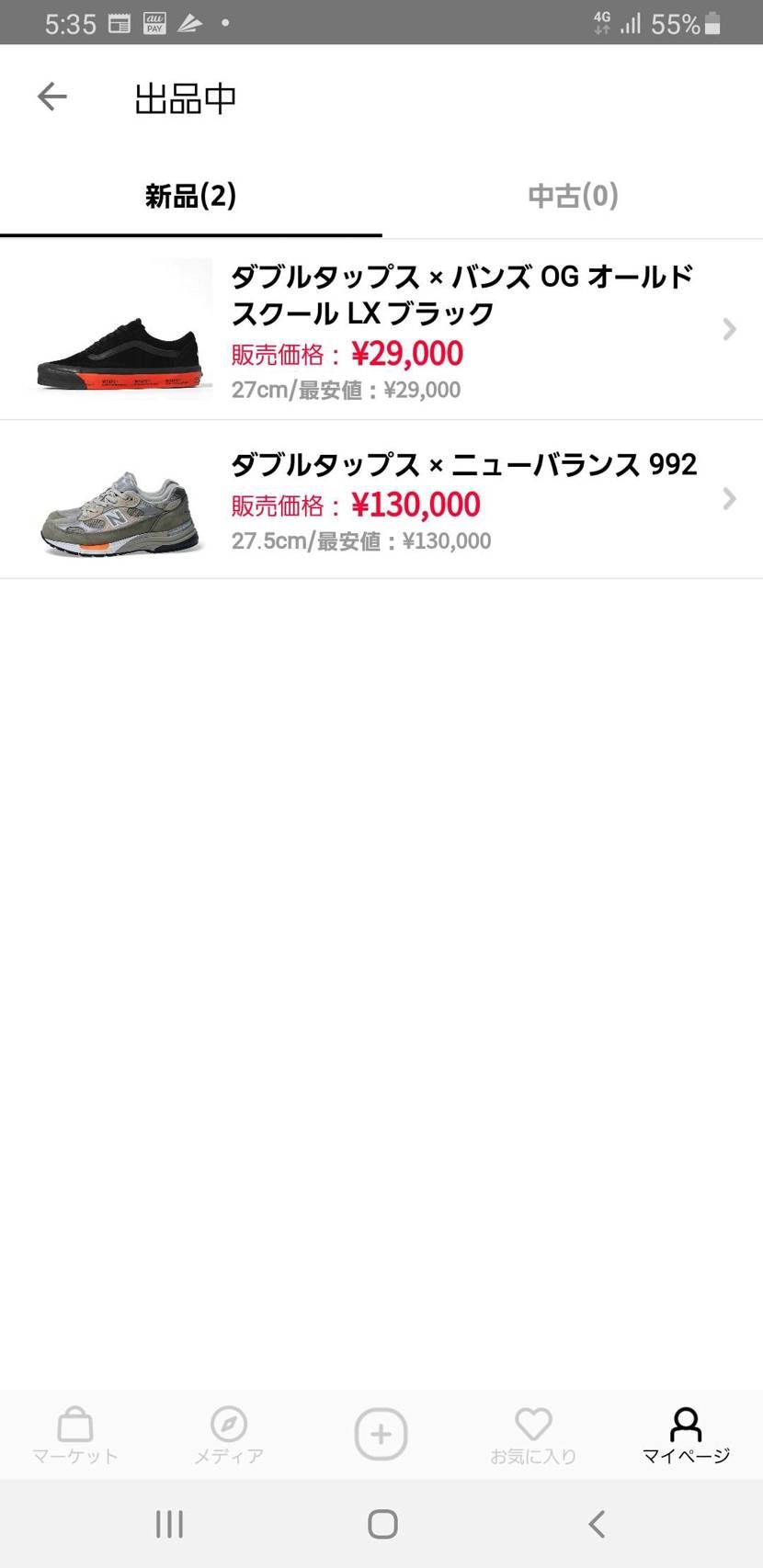This screenshot has height=1568, width=763.
Task: Tap the back arrow at the top
Action: (52, 97)
